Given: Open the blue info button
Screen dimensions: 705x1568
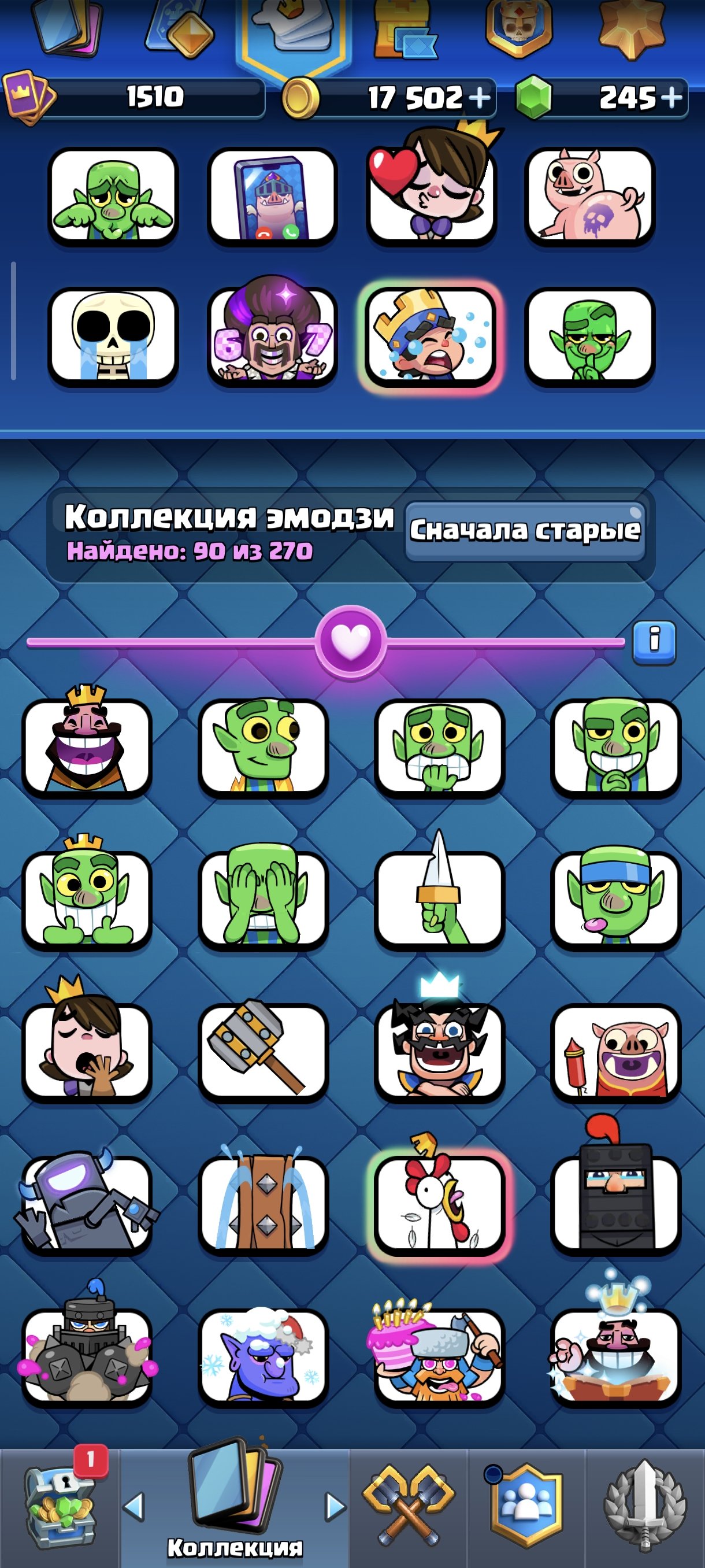Looking at the screenshot, I should 654,642.
